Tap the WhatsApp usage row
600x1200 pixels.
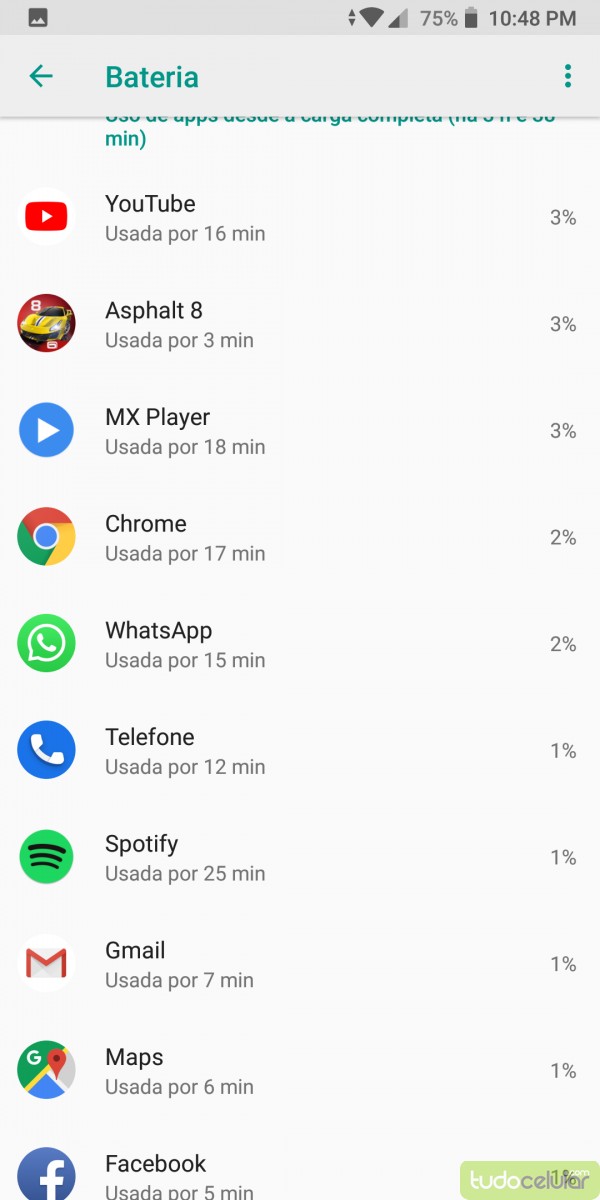pyautogui.click(x=300, y=644)
